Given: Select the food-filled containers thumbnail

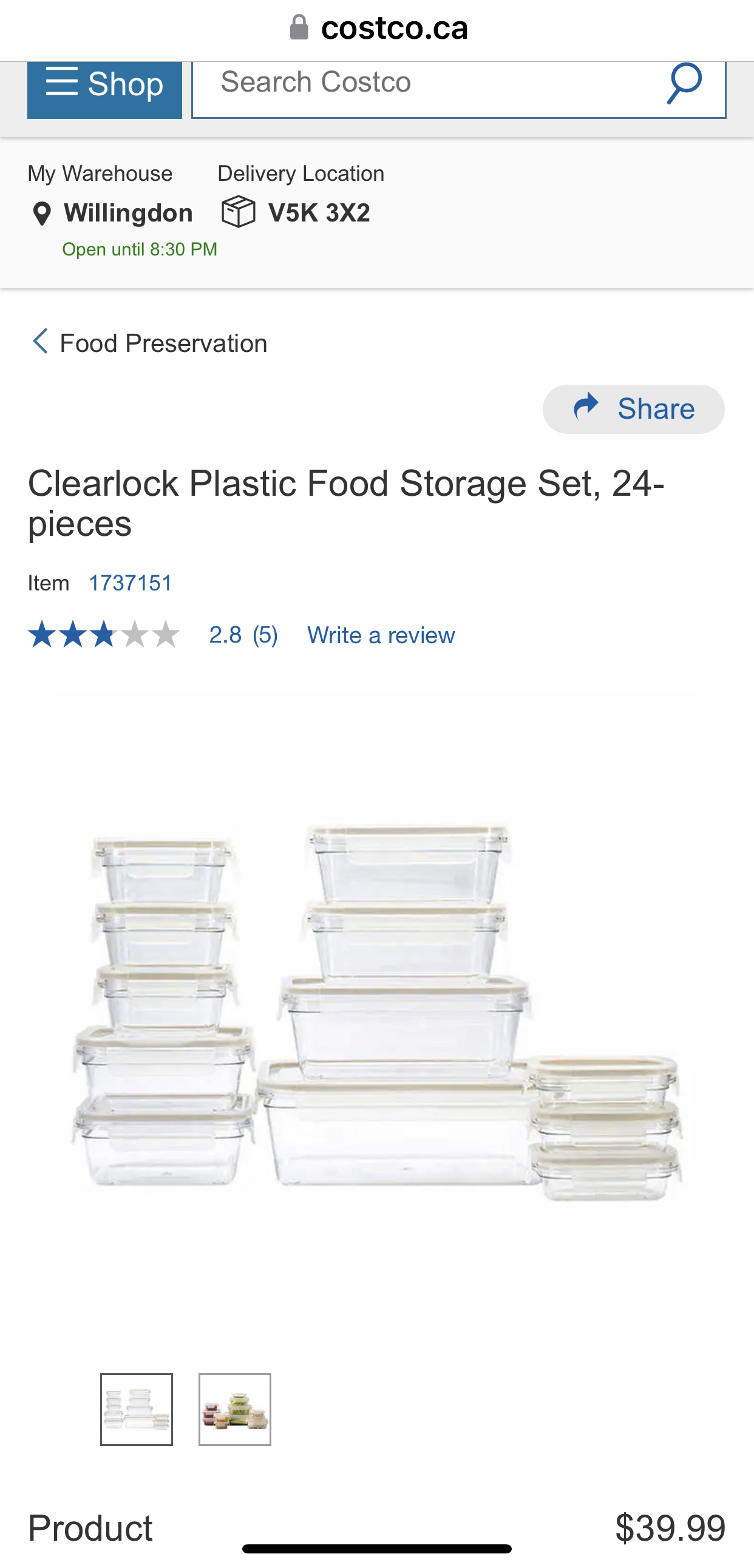Looking at the screenshot, I should [235, 1410].
